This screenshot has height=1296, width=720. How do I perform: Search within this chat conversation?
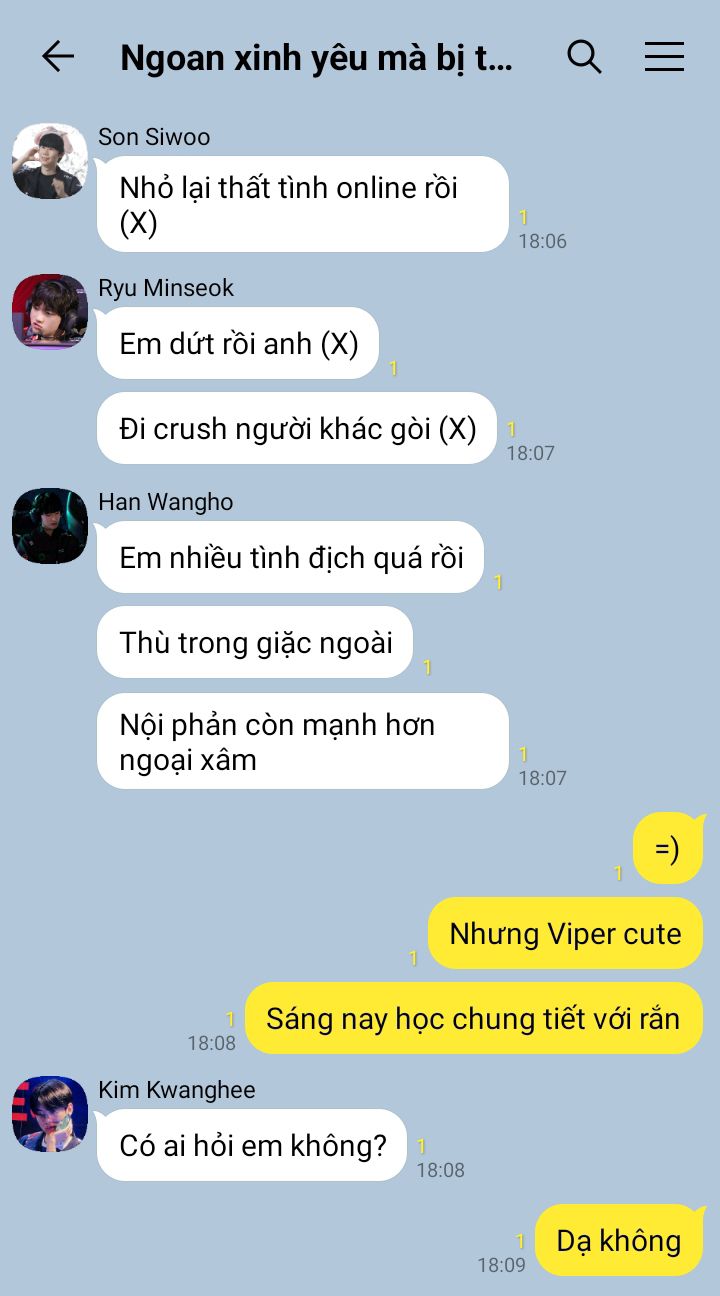(584, 57)
